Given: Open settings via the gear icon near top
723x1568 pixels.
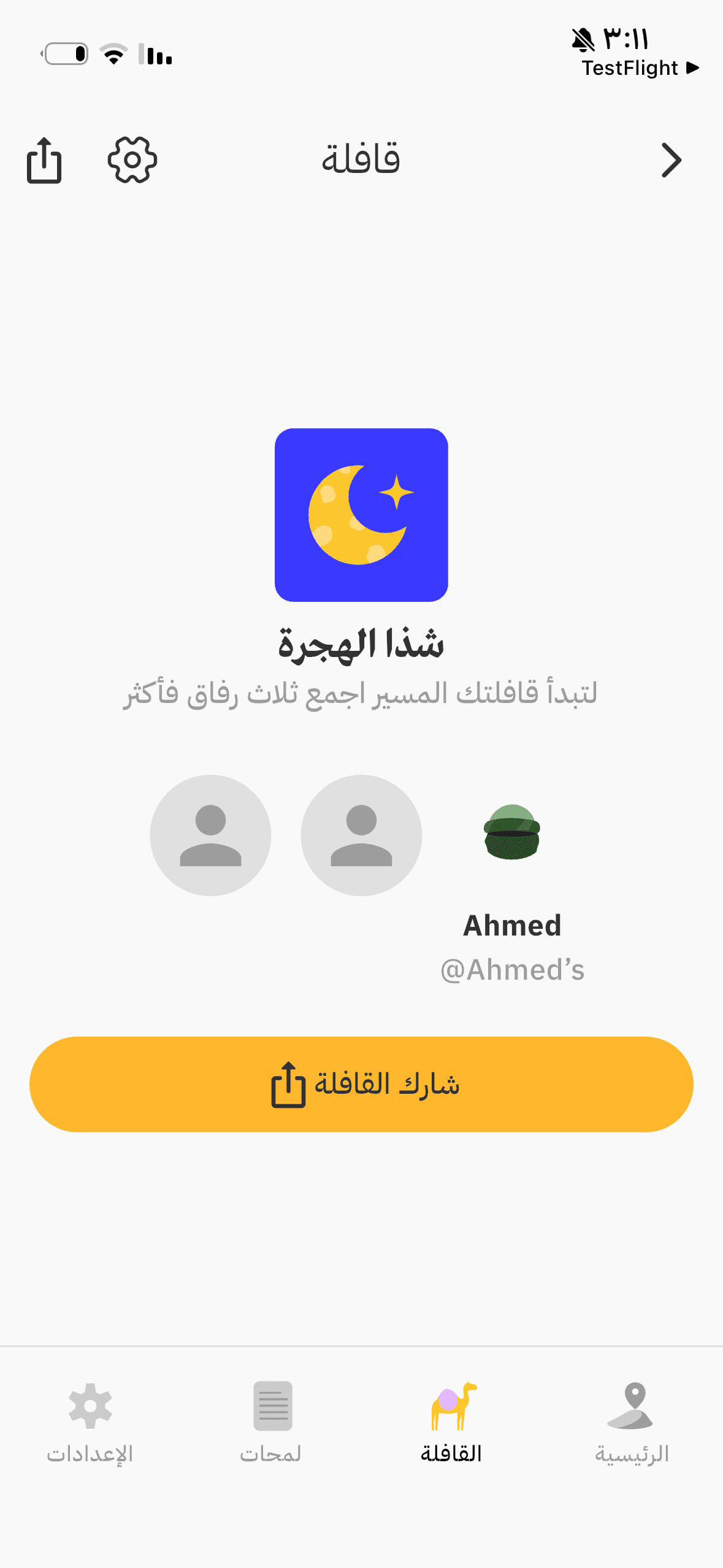Looking at the screenshot, I should (131, 161).
